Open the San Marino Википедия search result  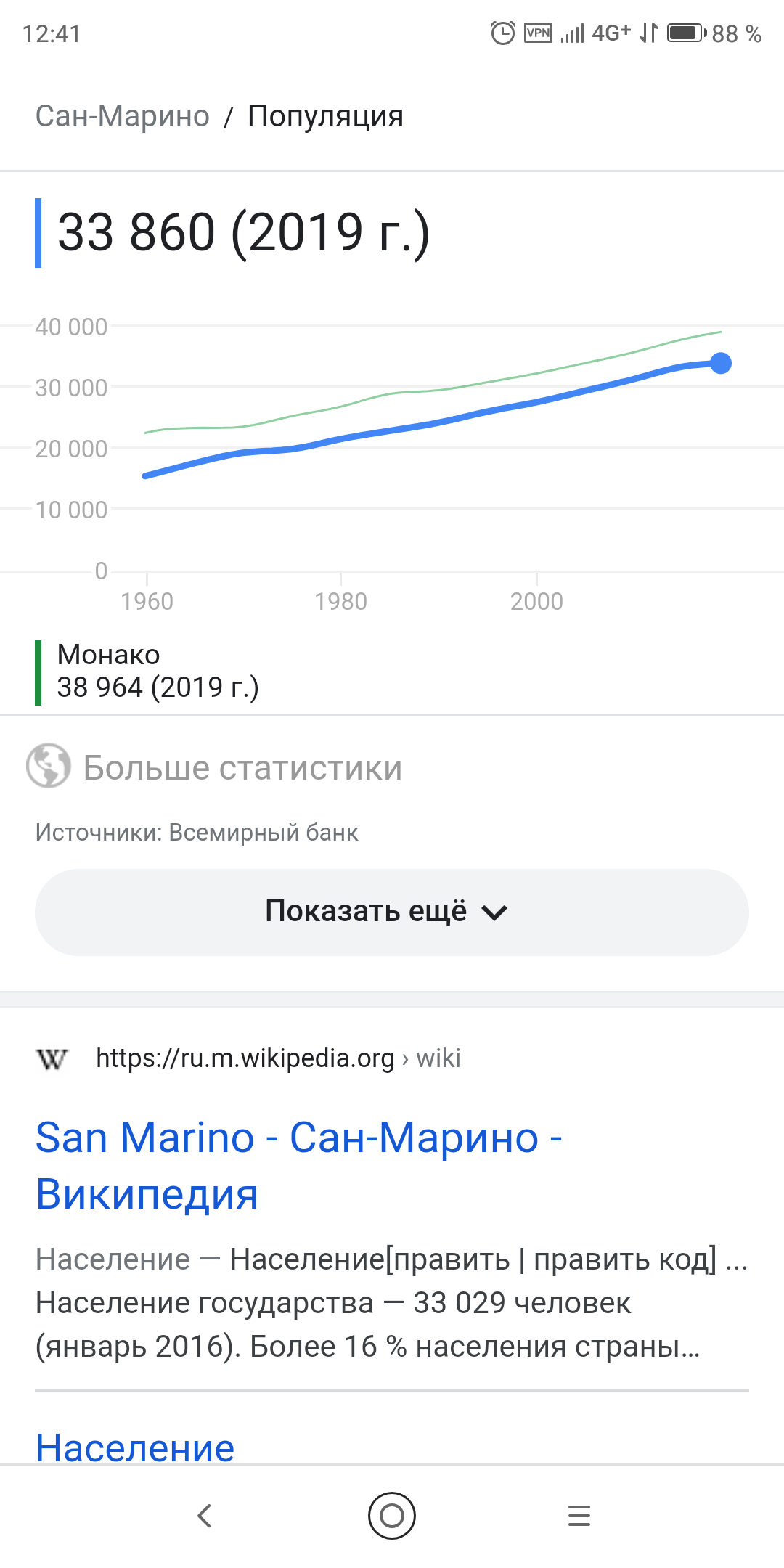[299, 1165]
